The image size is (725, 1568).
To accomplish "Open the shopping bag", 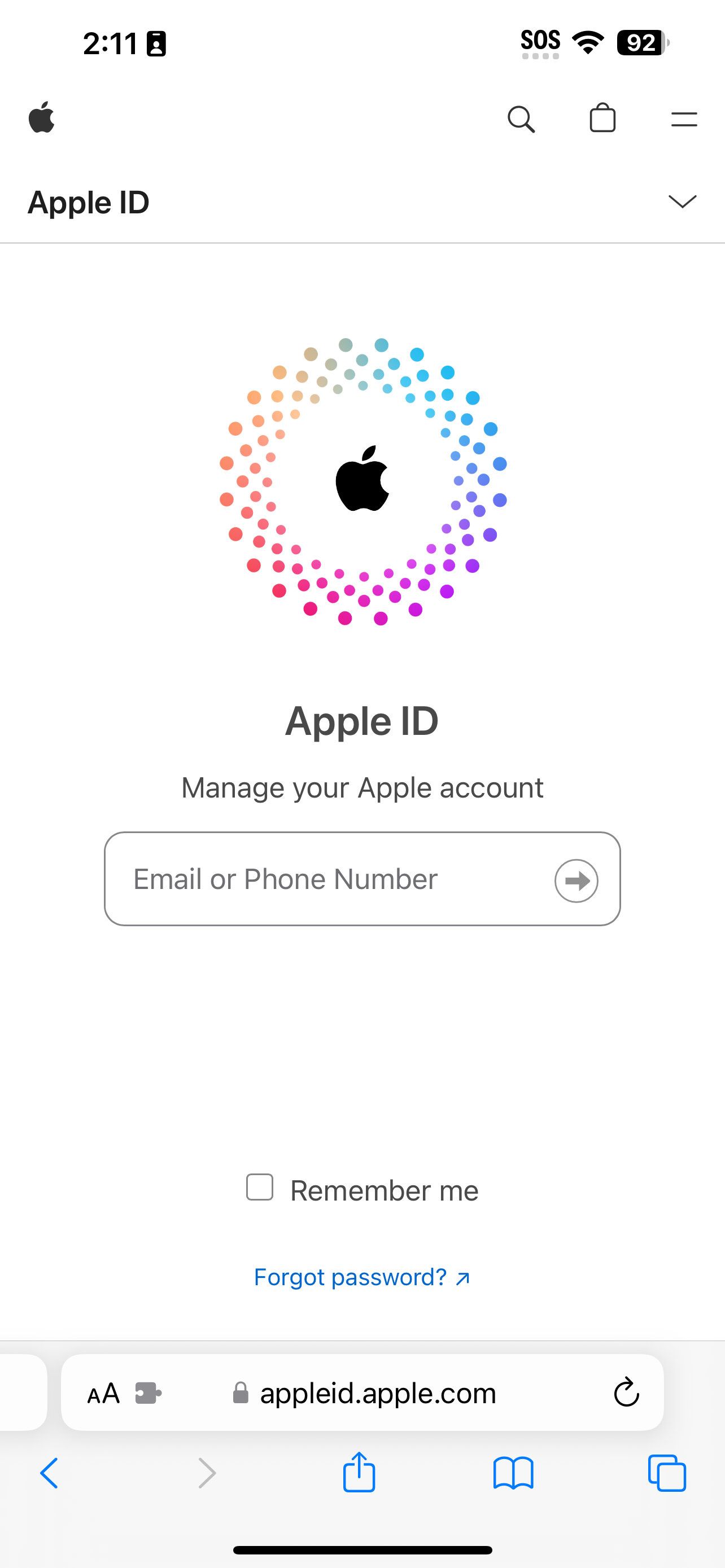I will 602,118.
